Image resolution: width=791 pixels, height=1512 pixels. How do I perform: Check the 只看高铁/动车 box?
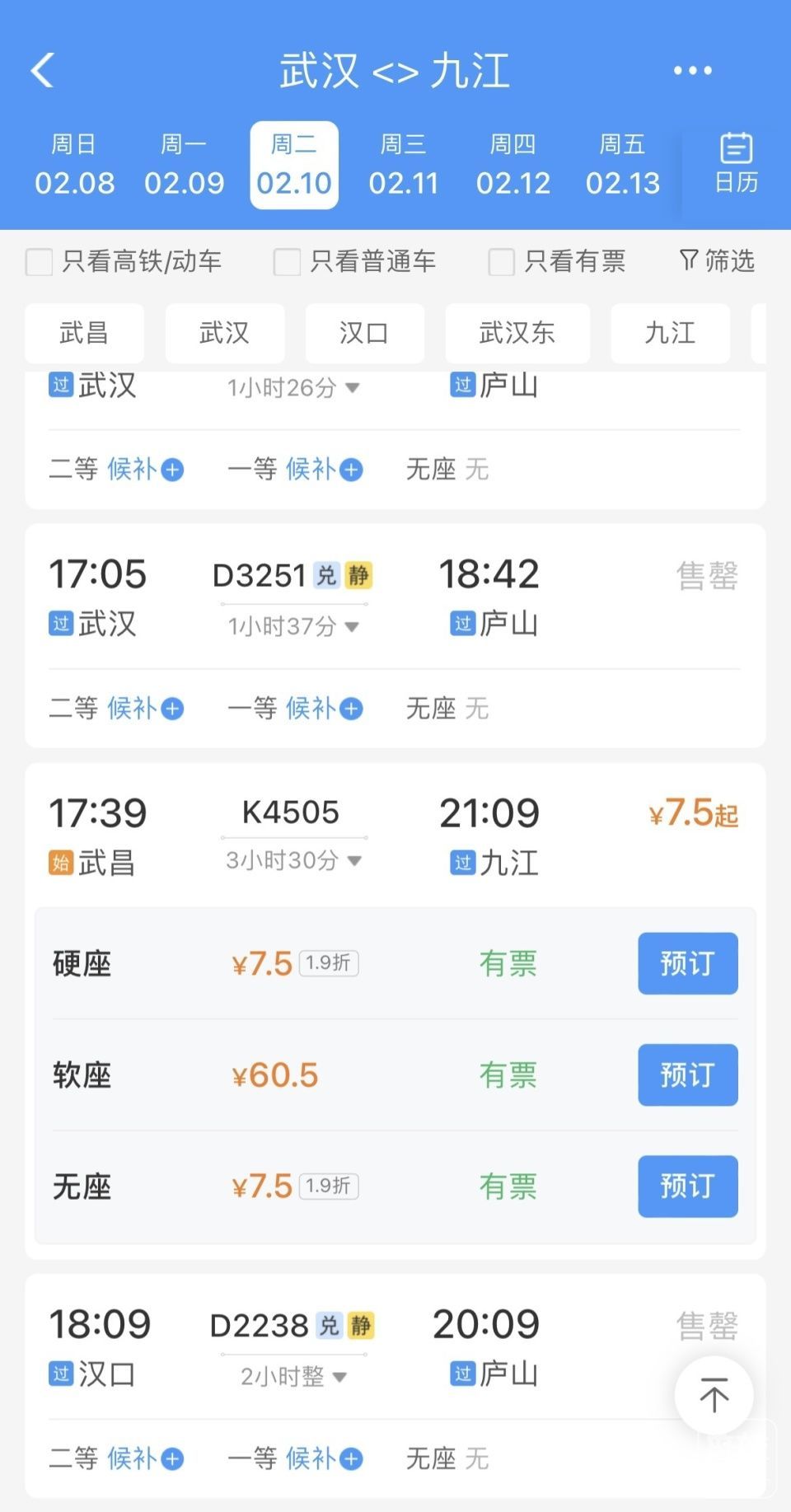point(40,262)
